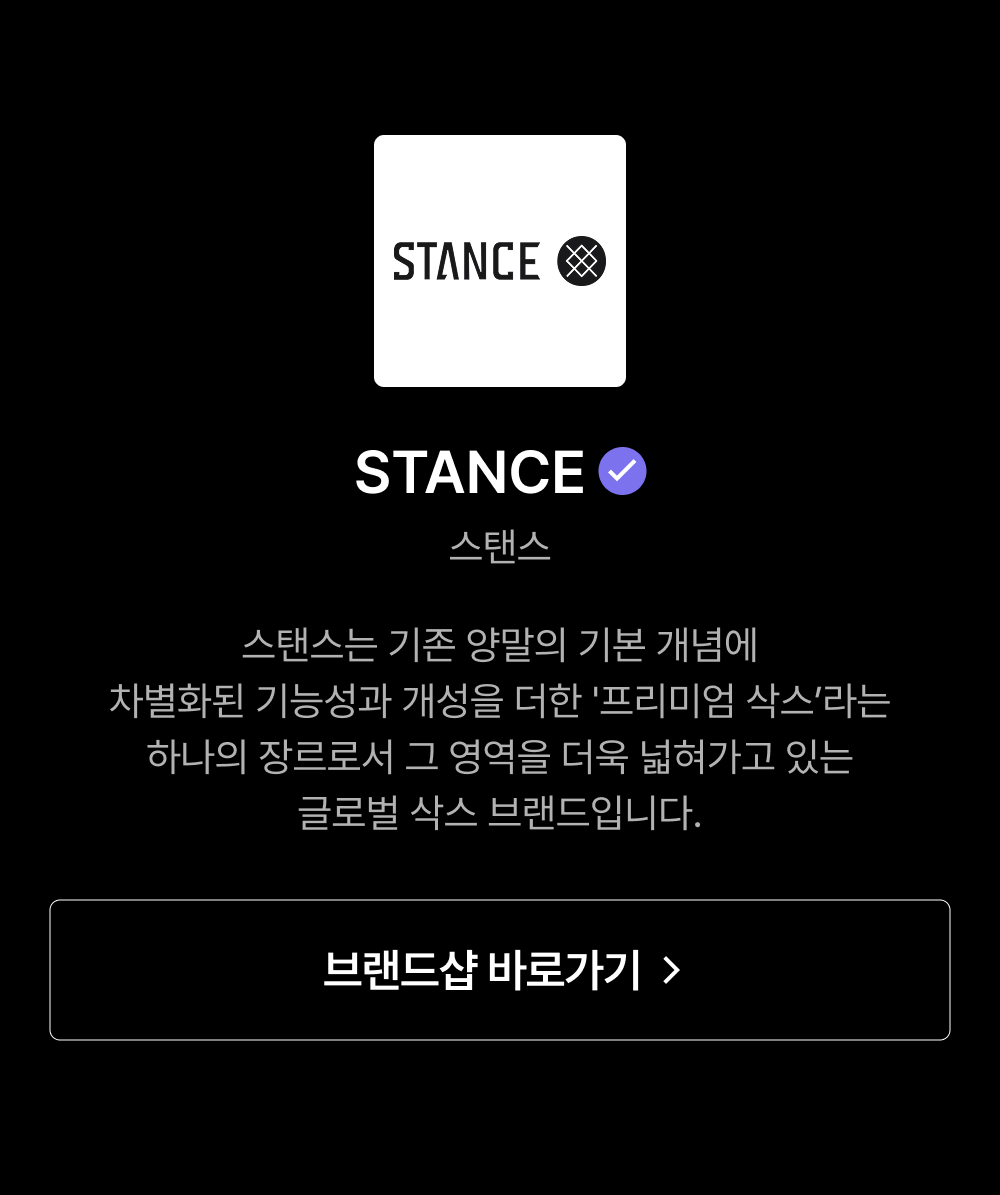Viewport: 1000px width, 1195px height.
Task: Tap the white STANCE brand tile
Action: tap(498, 261)
